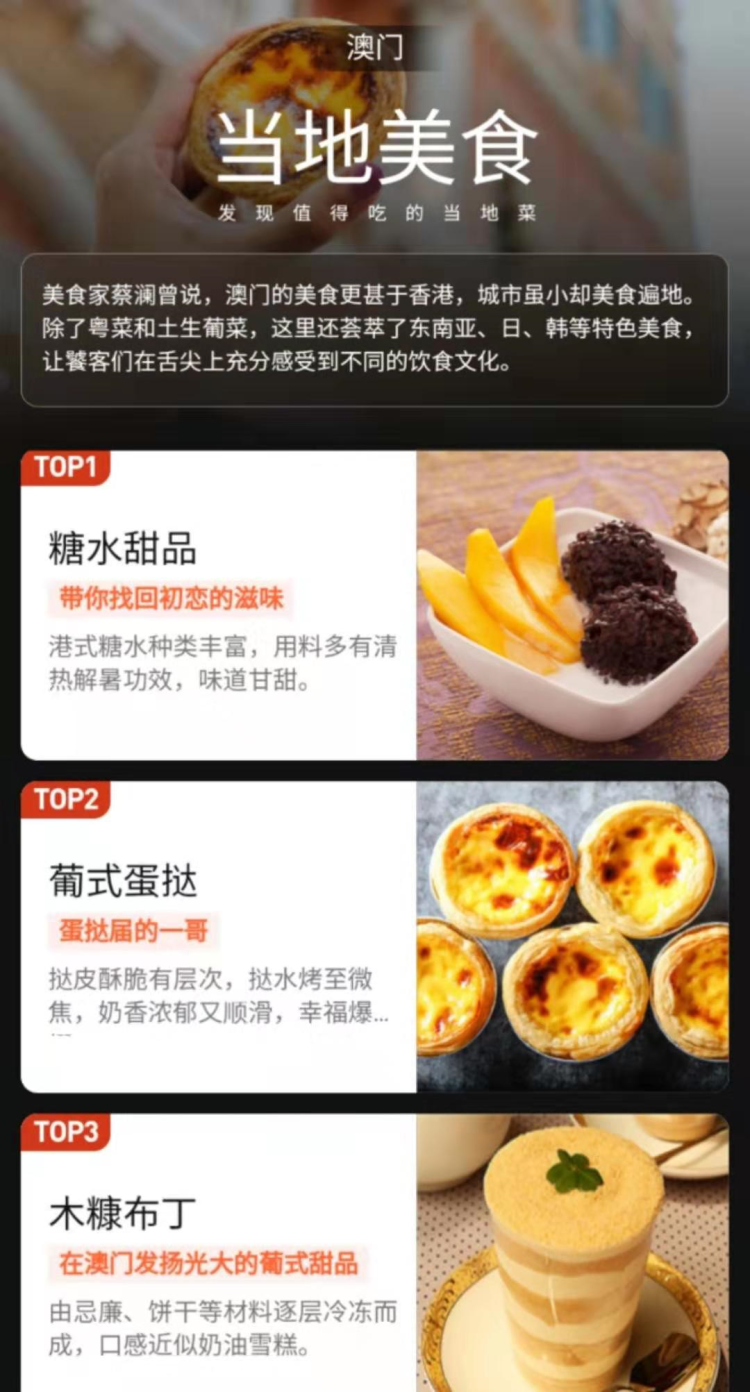Open the TOP2 葡式蛋挞 card
Screen dimensions: 750x1392
pyautogui.click(x=374, y=937)
